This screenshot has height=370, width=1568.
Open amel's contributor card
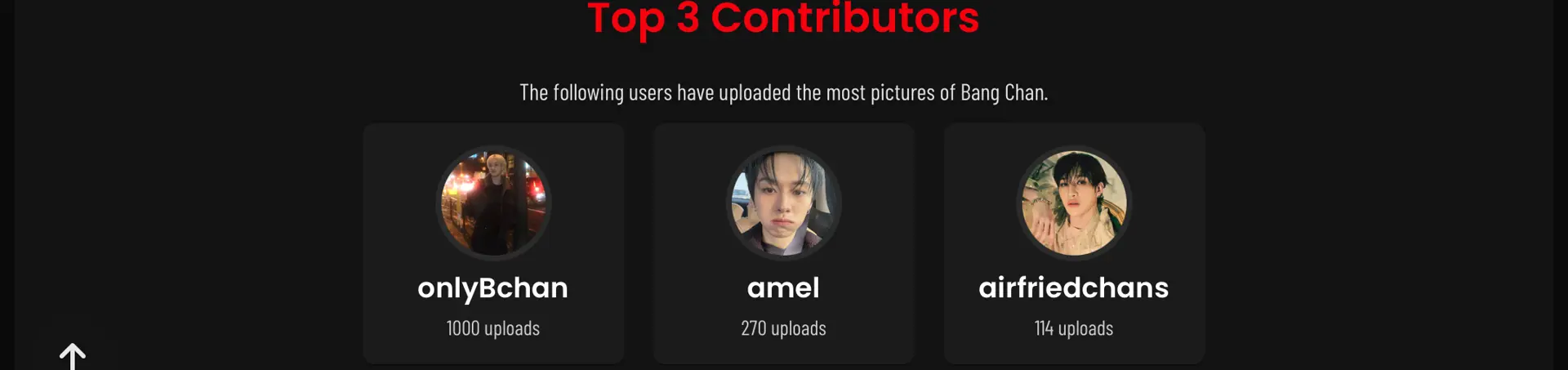[x=783, y=243]
